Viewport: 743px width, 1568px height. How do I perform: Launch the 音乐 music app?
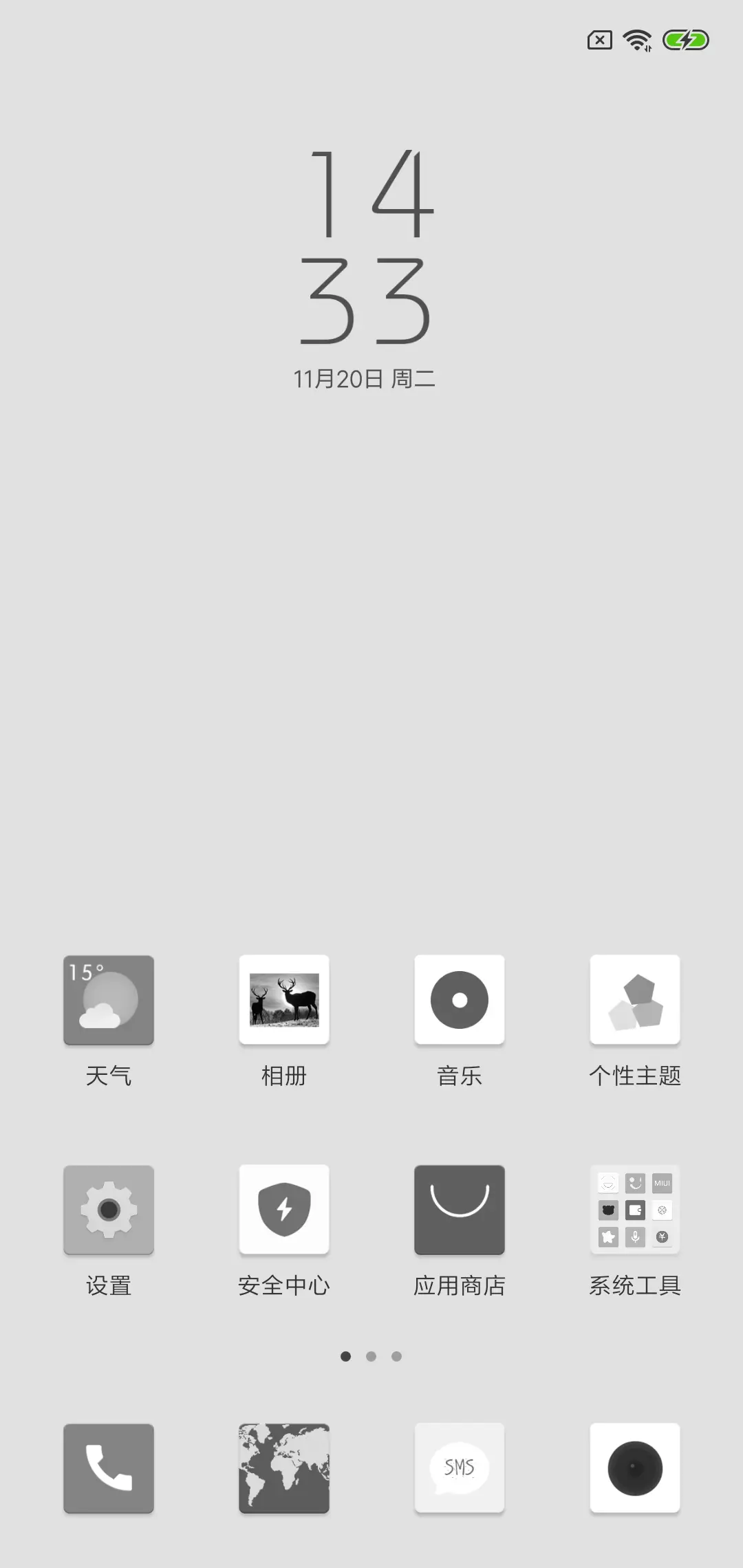click(x=460, y=1001)
